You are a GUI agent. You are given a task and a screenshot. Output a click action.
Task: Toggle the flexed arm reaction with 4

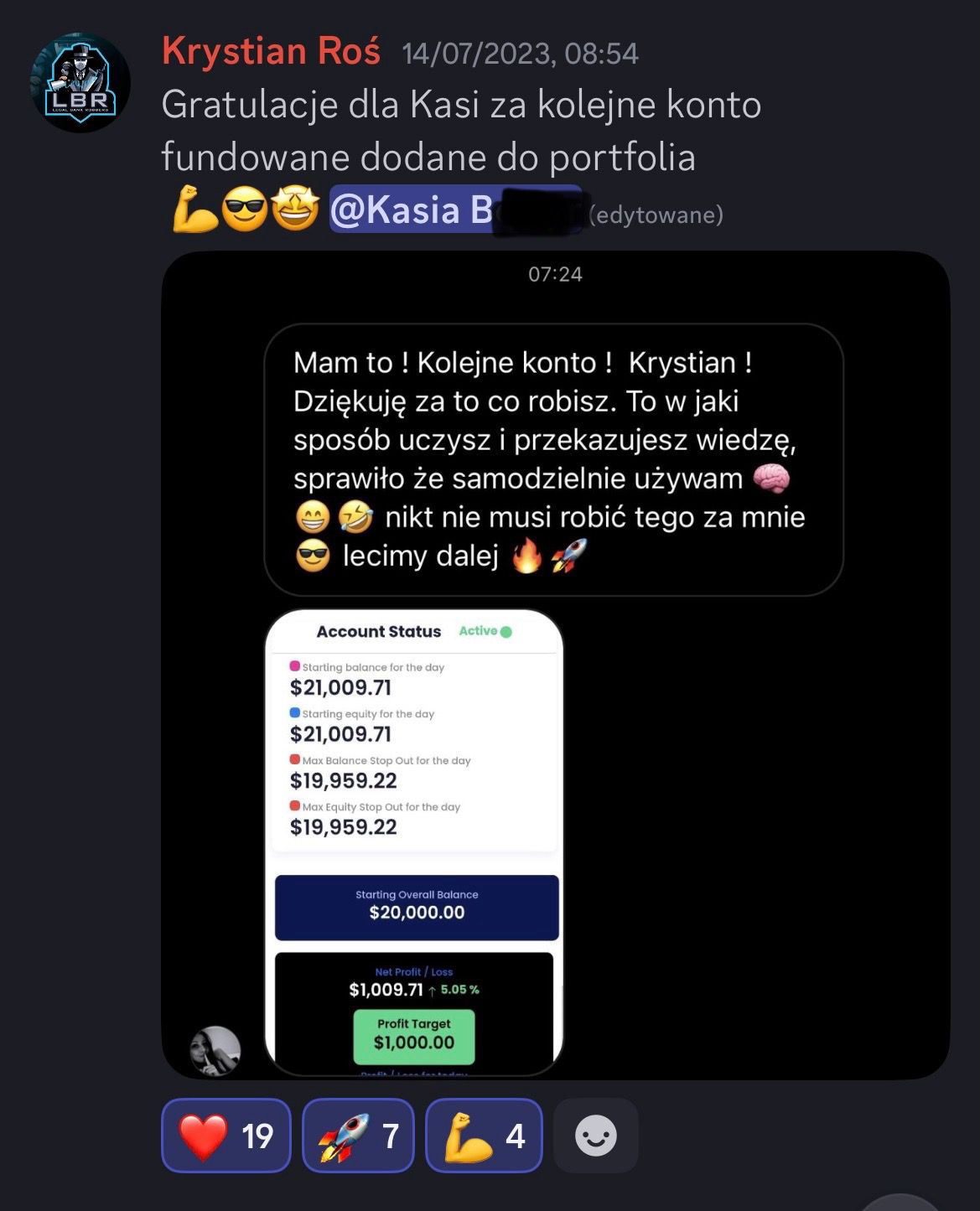click(484, 1136)
